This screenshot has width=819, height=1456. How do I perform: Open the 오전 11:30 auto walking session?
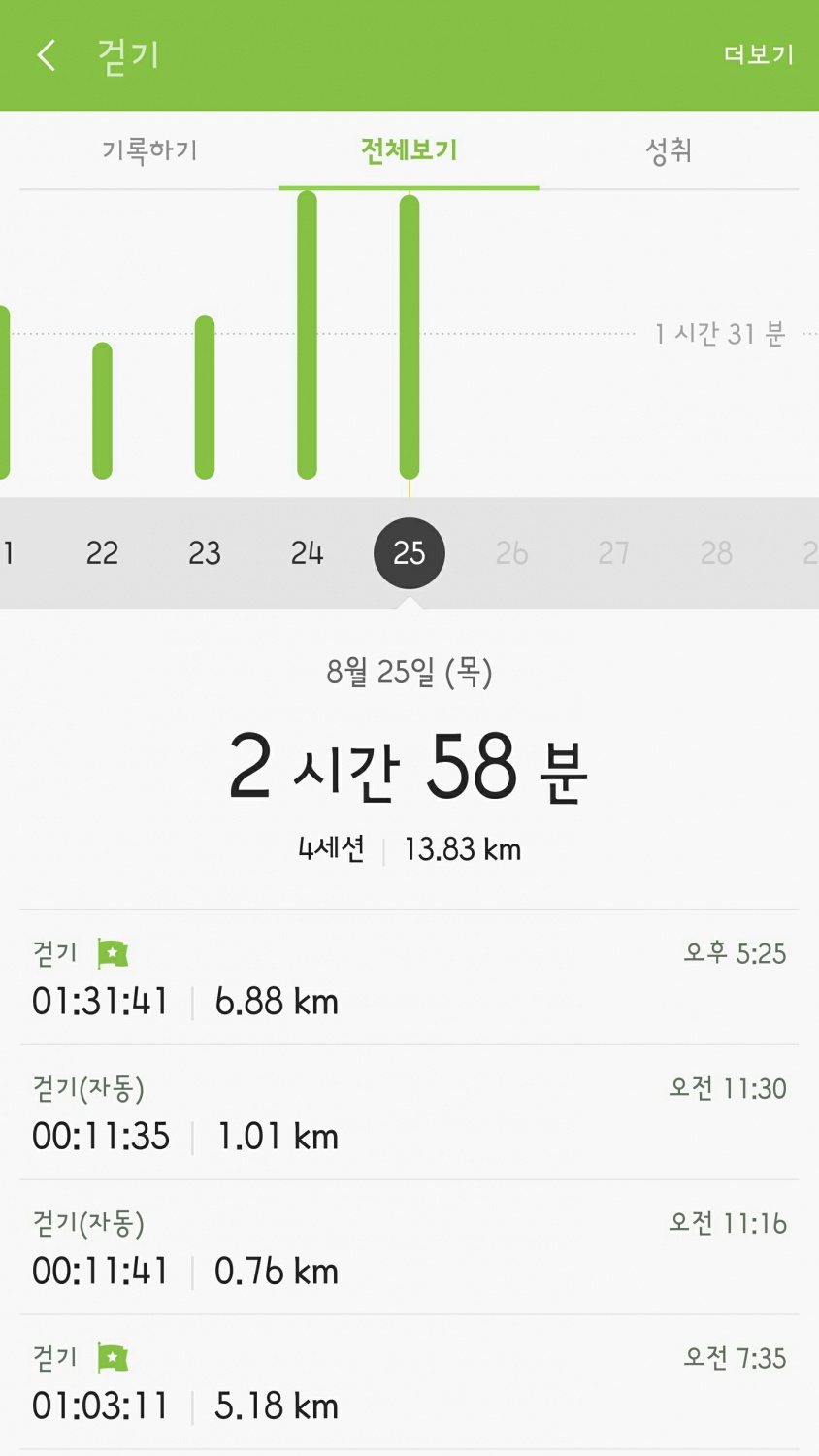pyautogui.click(x=409, y=1112)
